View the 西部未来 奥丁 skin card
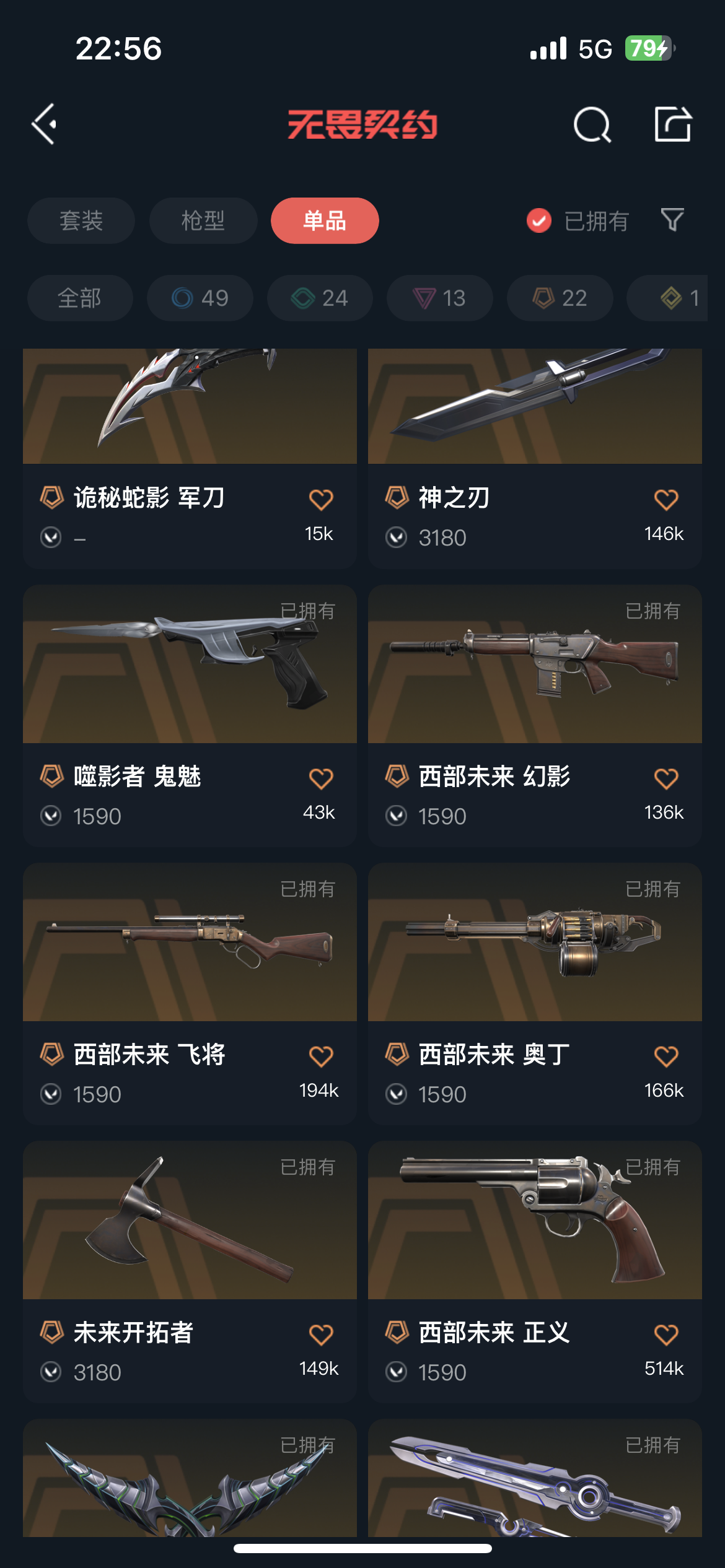Image resolution: width=725 pixels, height=1568 pixels. [x=534, y=993]
